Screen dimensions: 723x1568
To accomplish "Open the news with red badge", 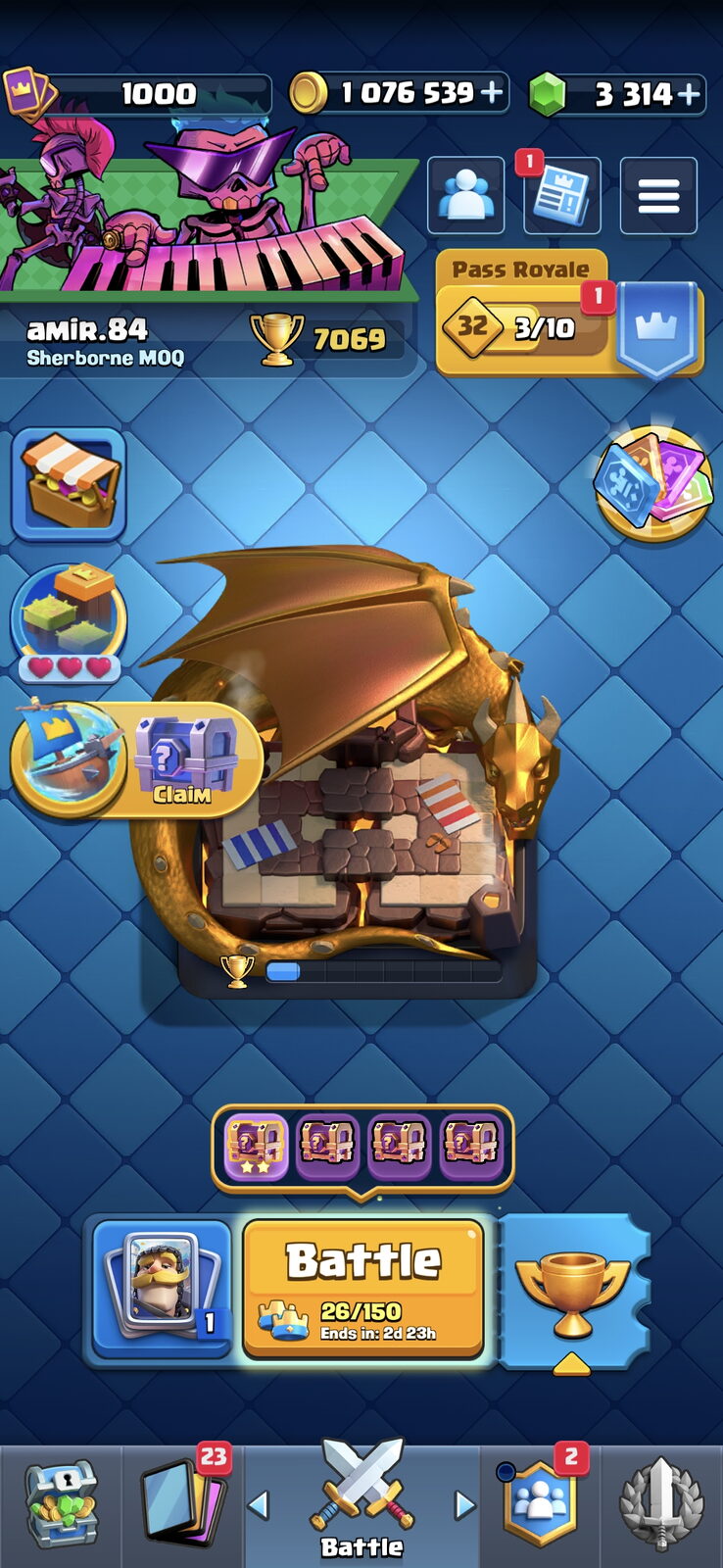I will tap(561, 195).
